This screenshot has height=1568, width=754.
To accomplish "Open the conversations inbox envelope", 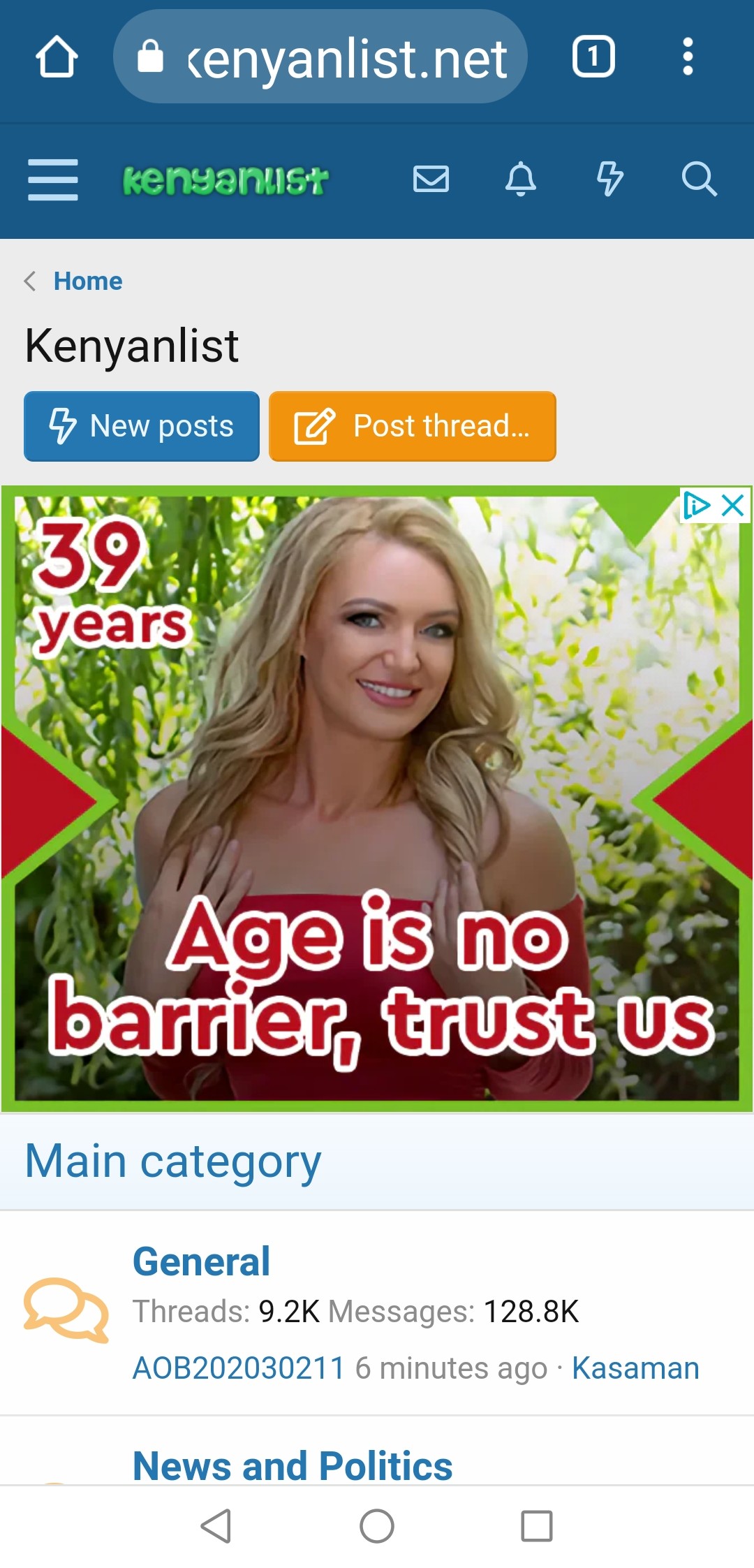I will 431,179.
